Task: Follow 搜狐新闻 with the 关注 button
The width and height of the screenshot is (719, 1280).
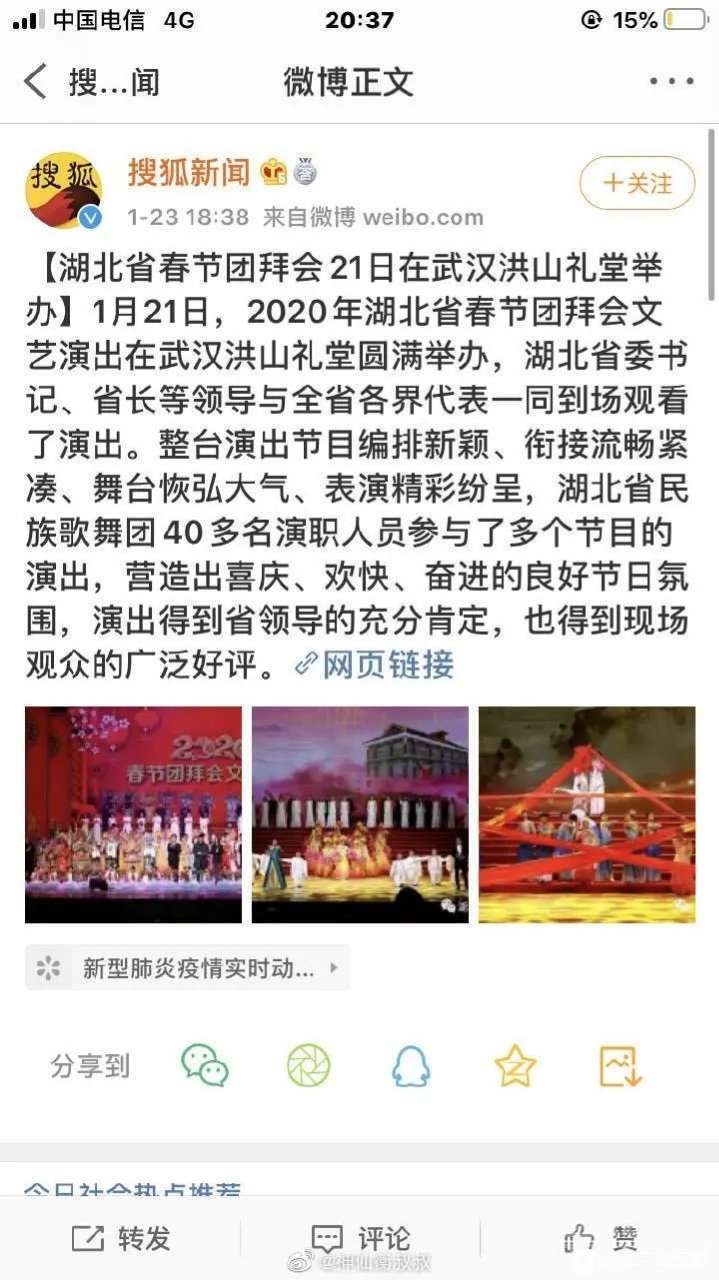Action: pyautogui.click(x=637, y=183)
